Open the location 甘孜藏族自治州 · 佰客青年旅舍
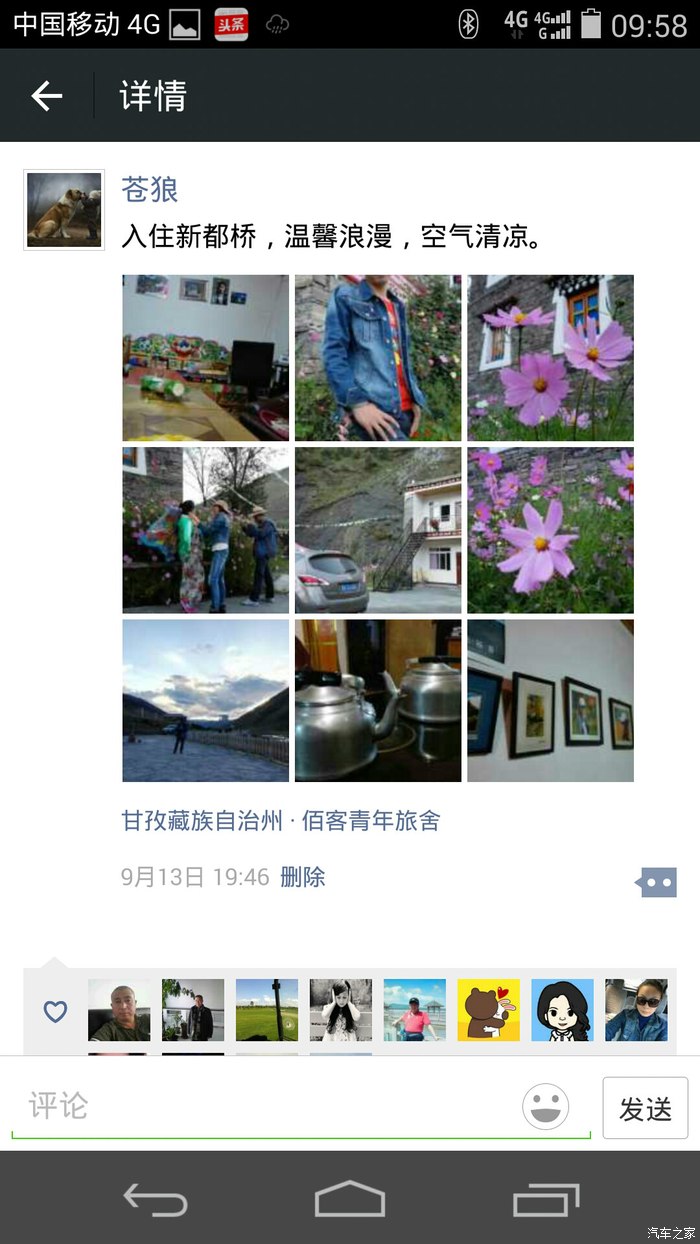This screenshot has height=1244, width=700. point(281,822)
